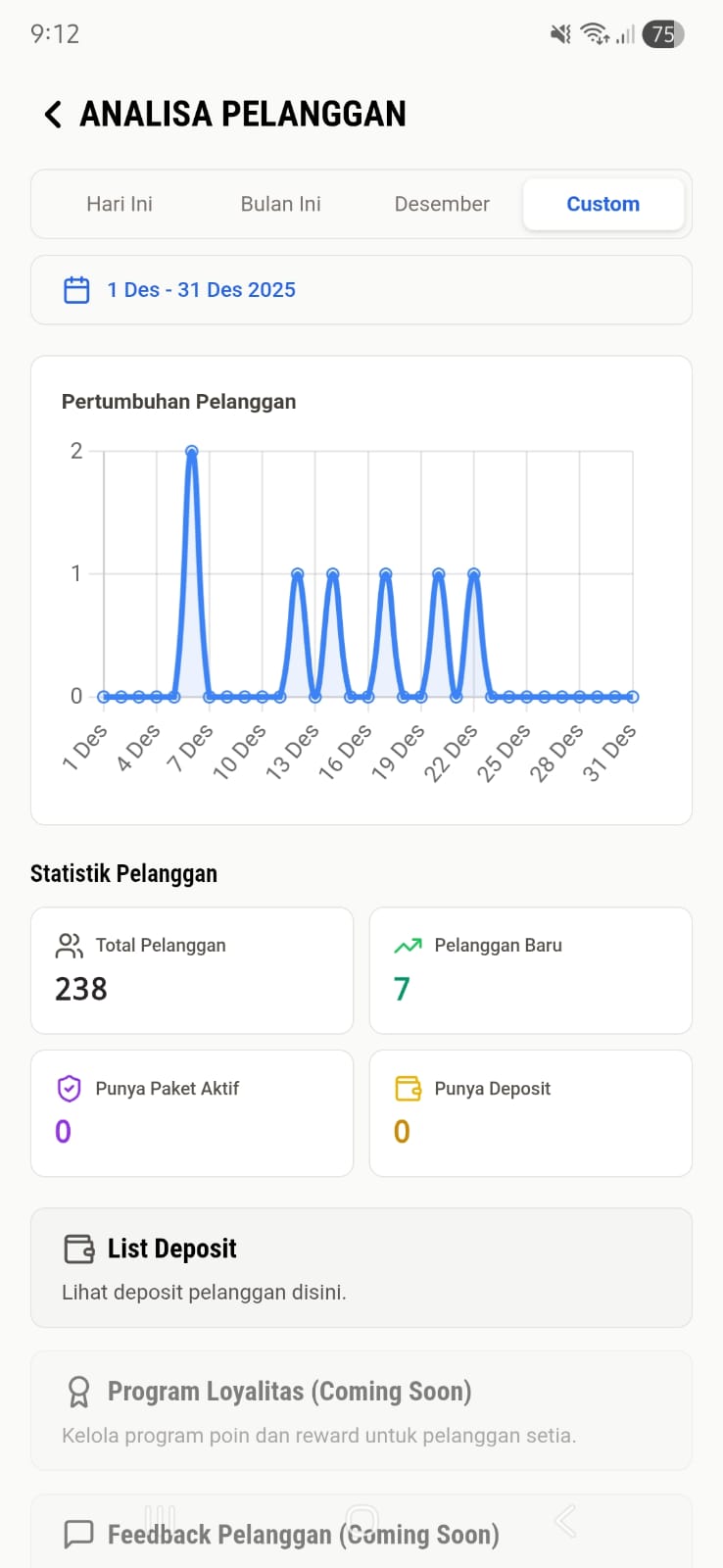Open List Deposit to view customer deposits

tap(361, 1266)
